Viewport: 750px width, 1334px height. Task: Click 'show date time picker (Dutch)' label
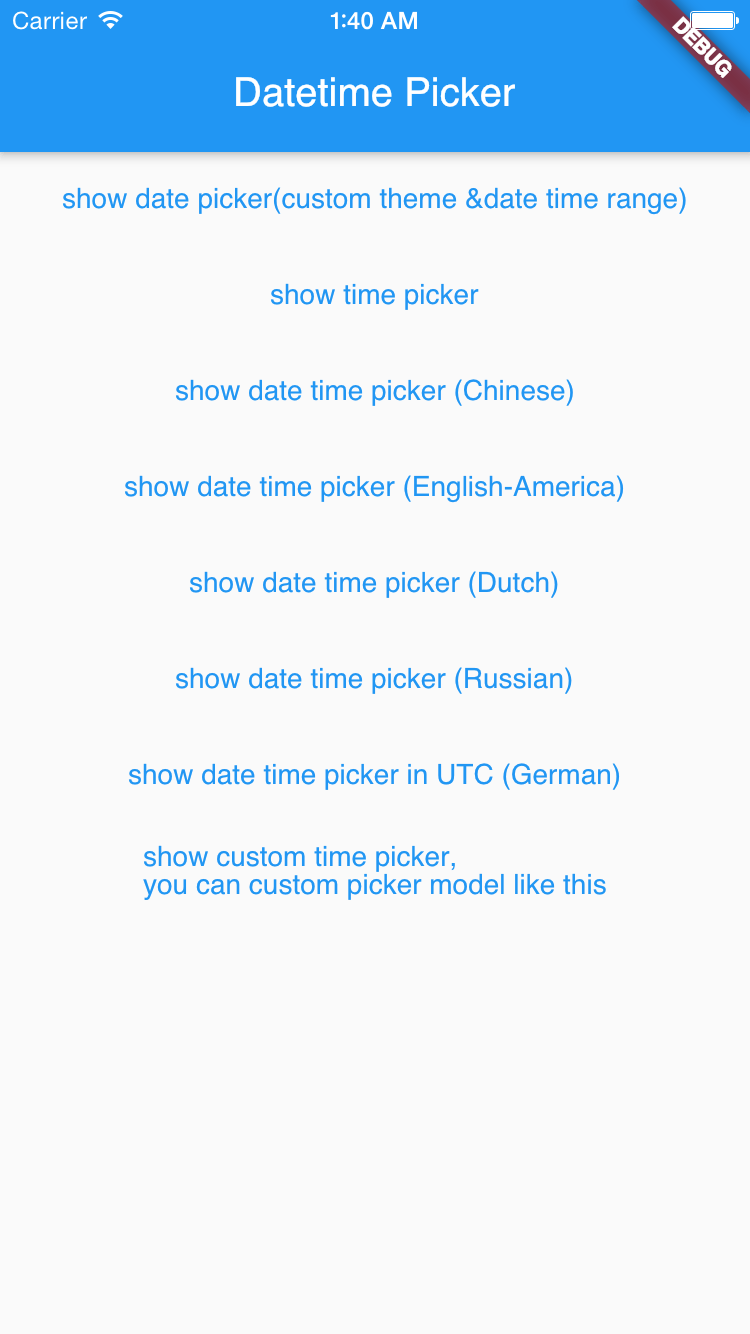click(x=374, y=583)
